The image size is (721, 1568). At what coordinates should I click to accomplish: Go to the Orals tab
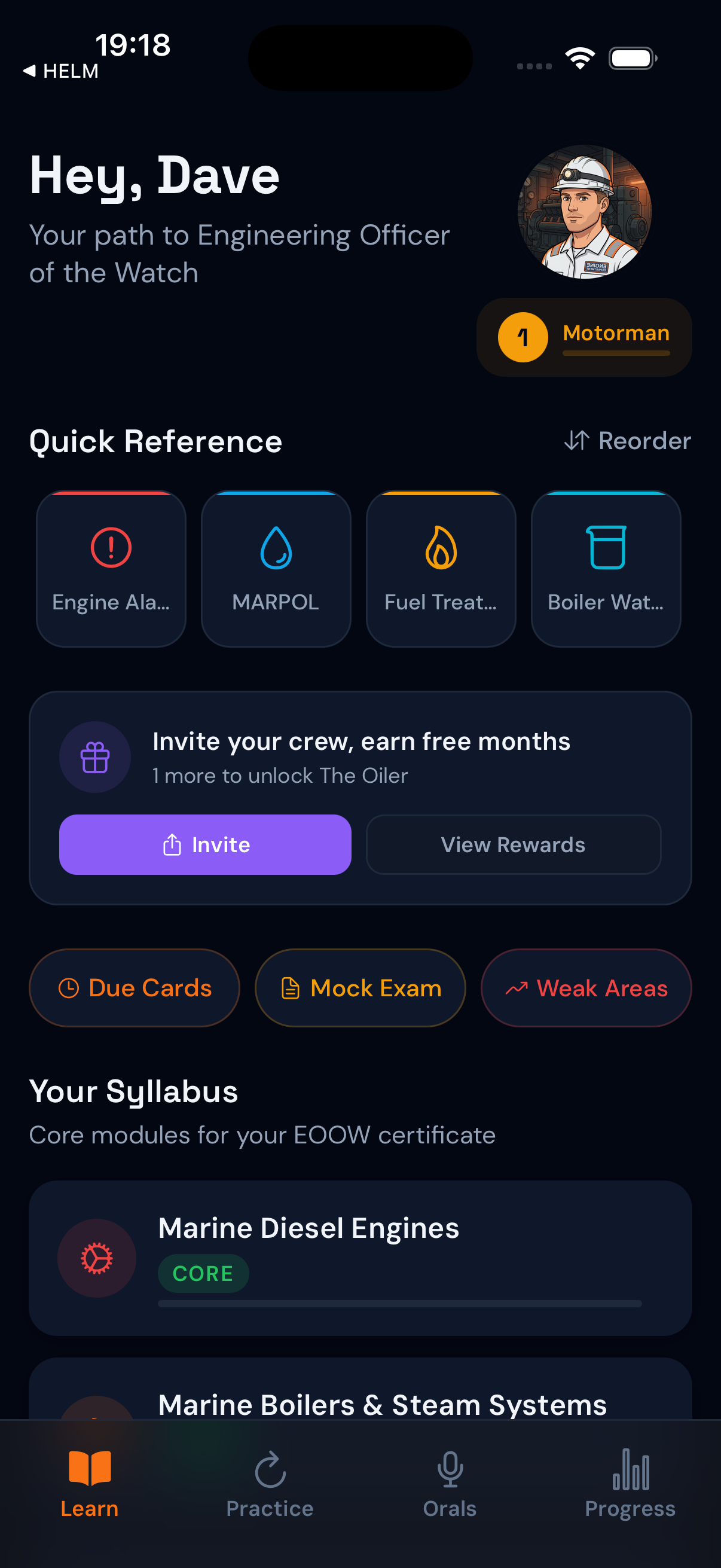450,1484
